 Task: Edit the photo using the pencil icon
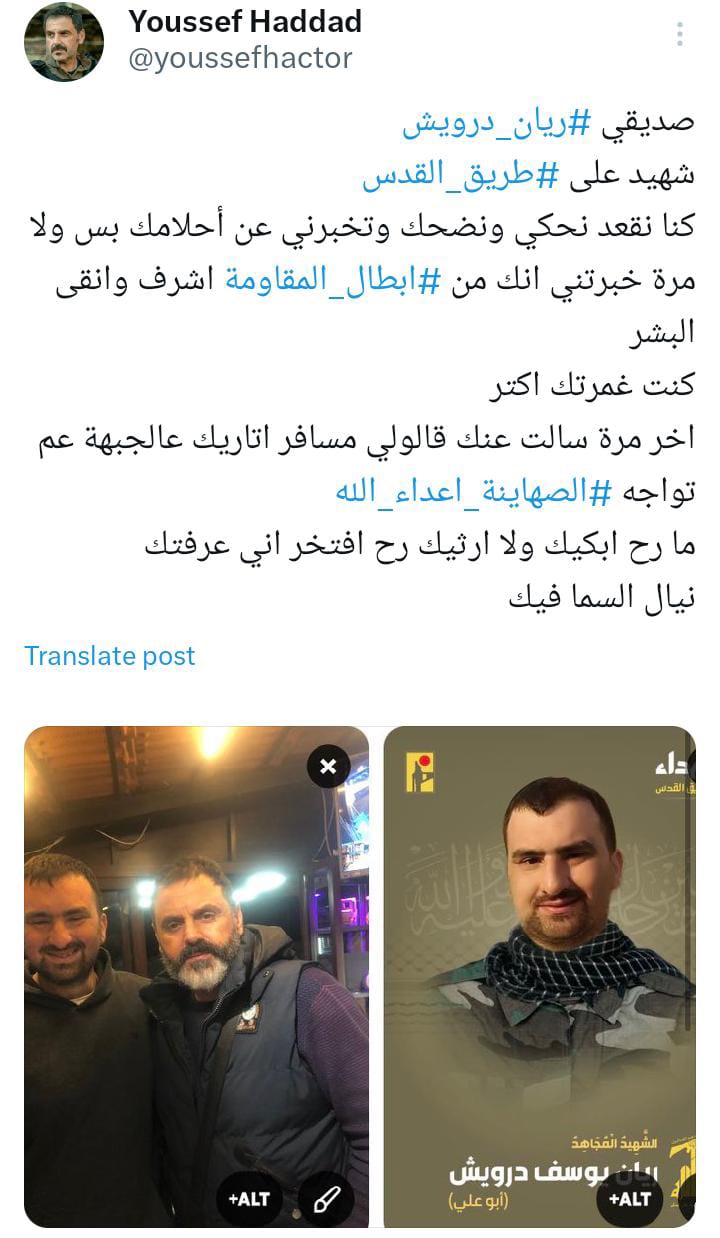pyautogui.click(x=327, y=1199)
